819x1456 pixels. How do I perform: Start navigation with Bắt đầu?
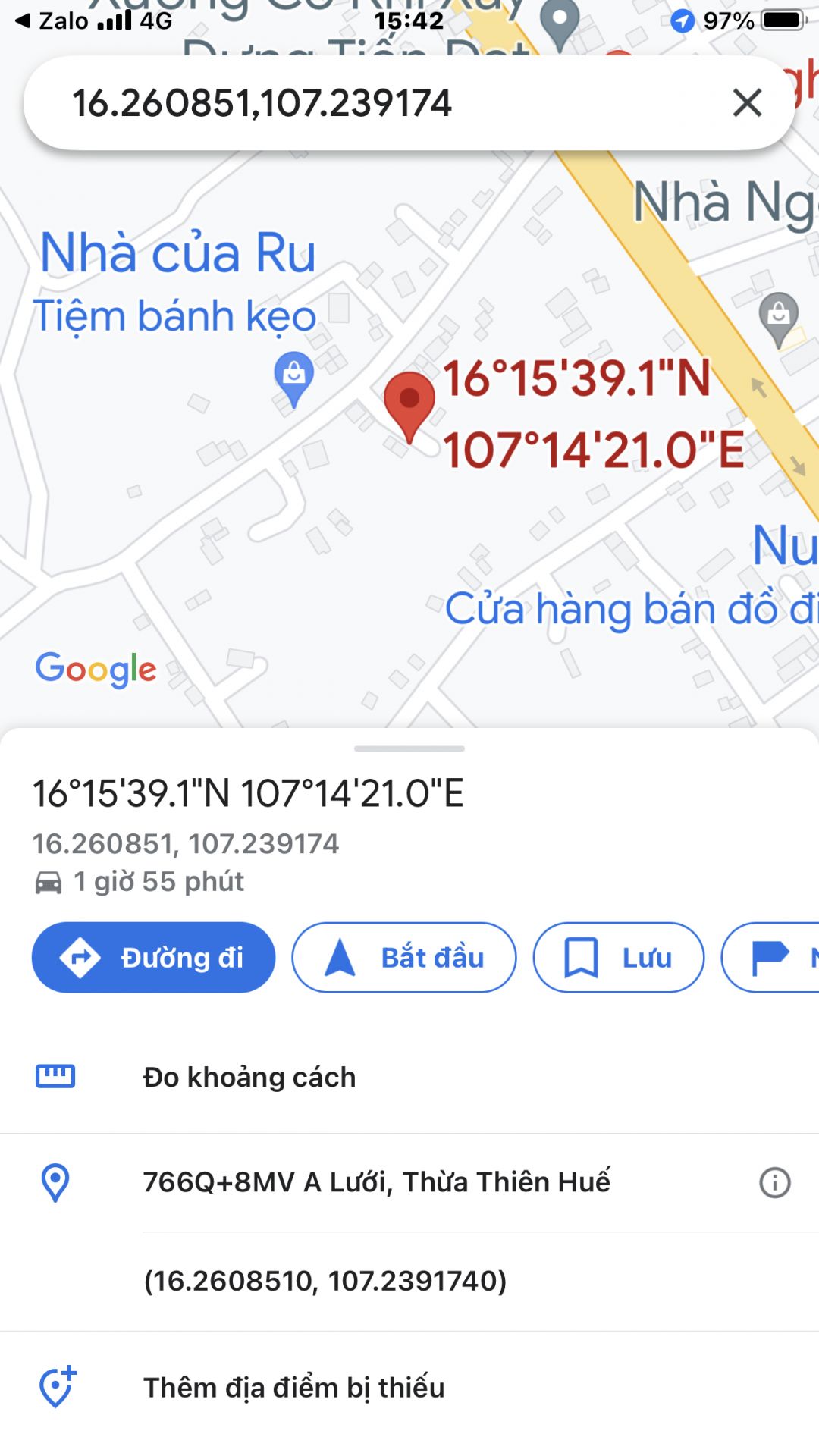pos(403,957)
